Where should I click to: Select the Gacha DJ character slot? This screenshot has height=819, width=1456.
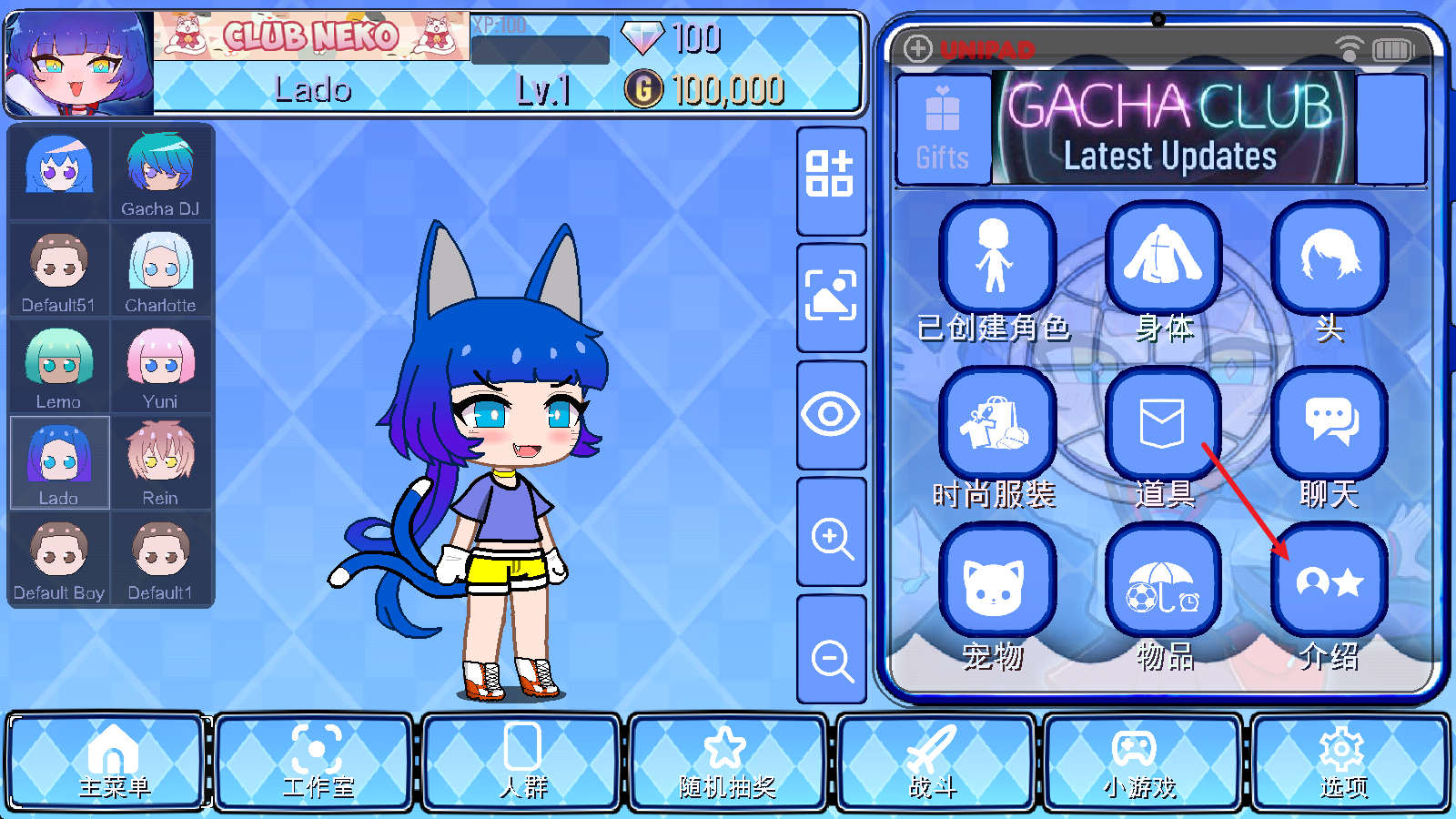(160, 173)
